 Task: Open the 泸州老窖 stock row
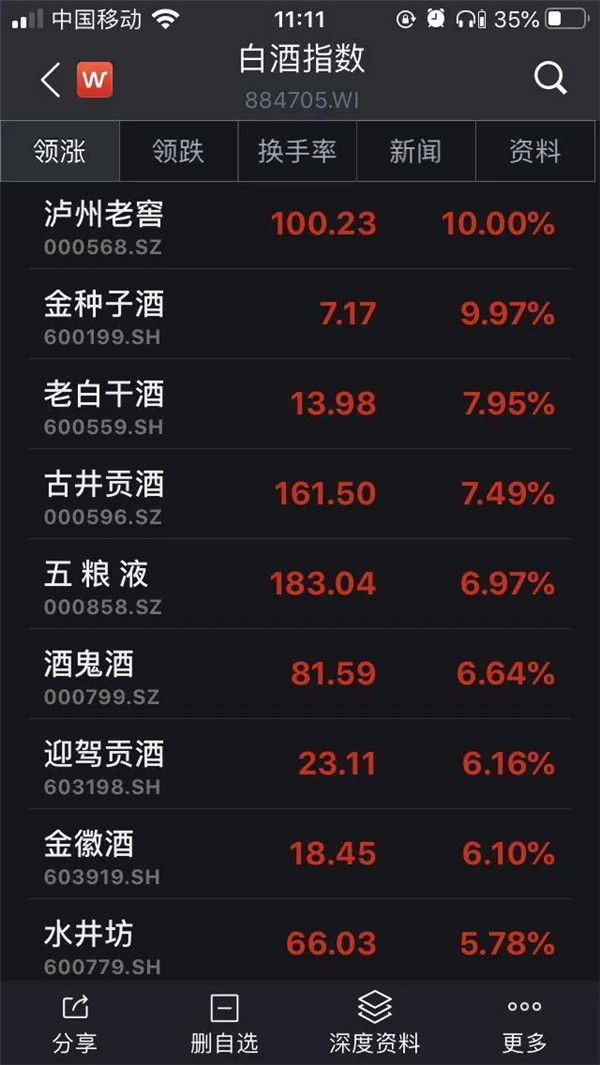pyautogui.click(x=300, y=224)
